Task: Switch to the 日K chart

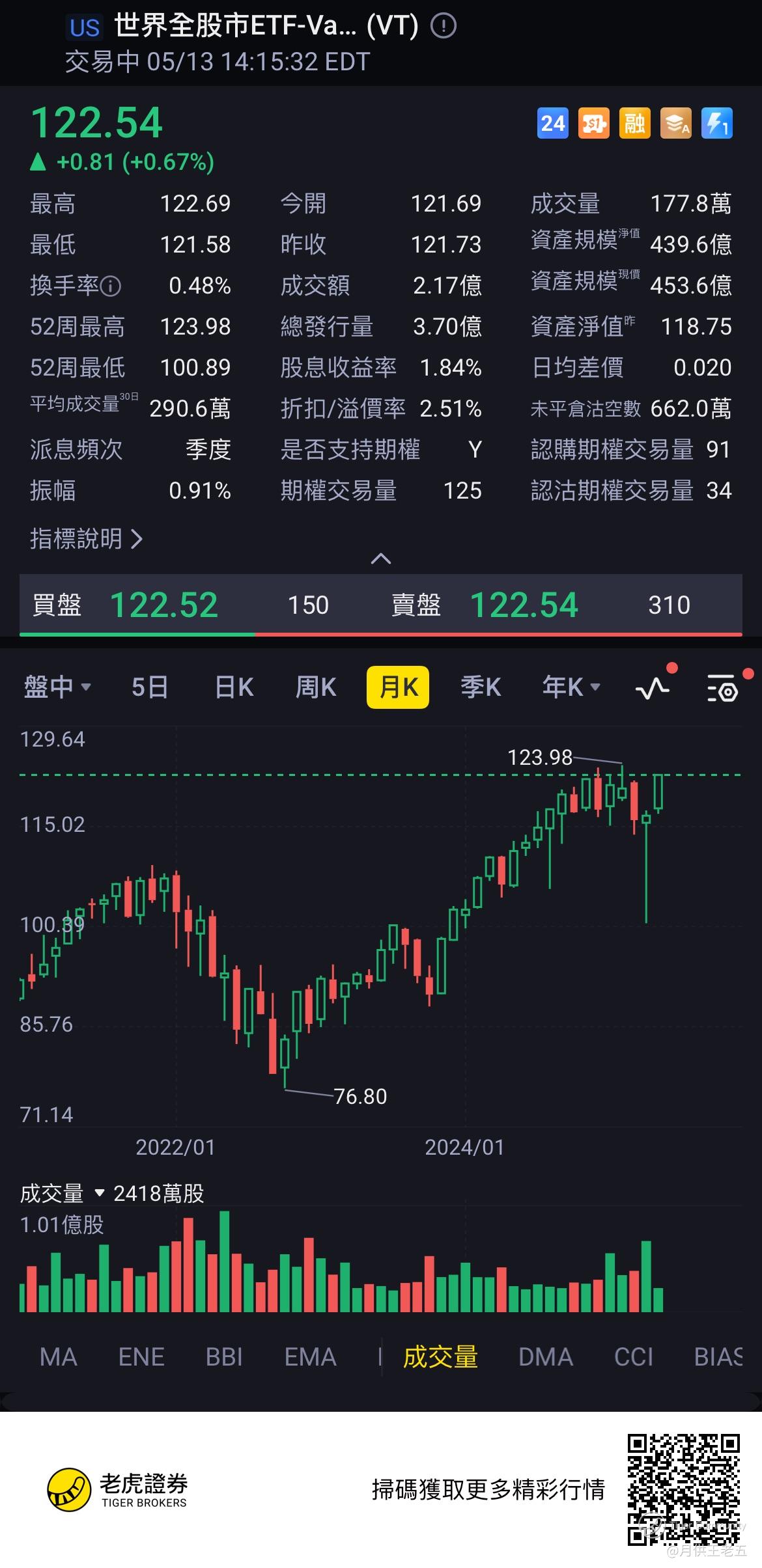Action: click(x=234, y=687)
